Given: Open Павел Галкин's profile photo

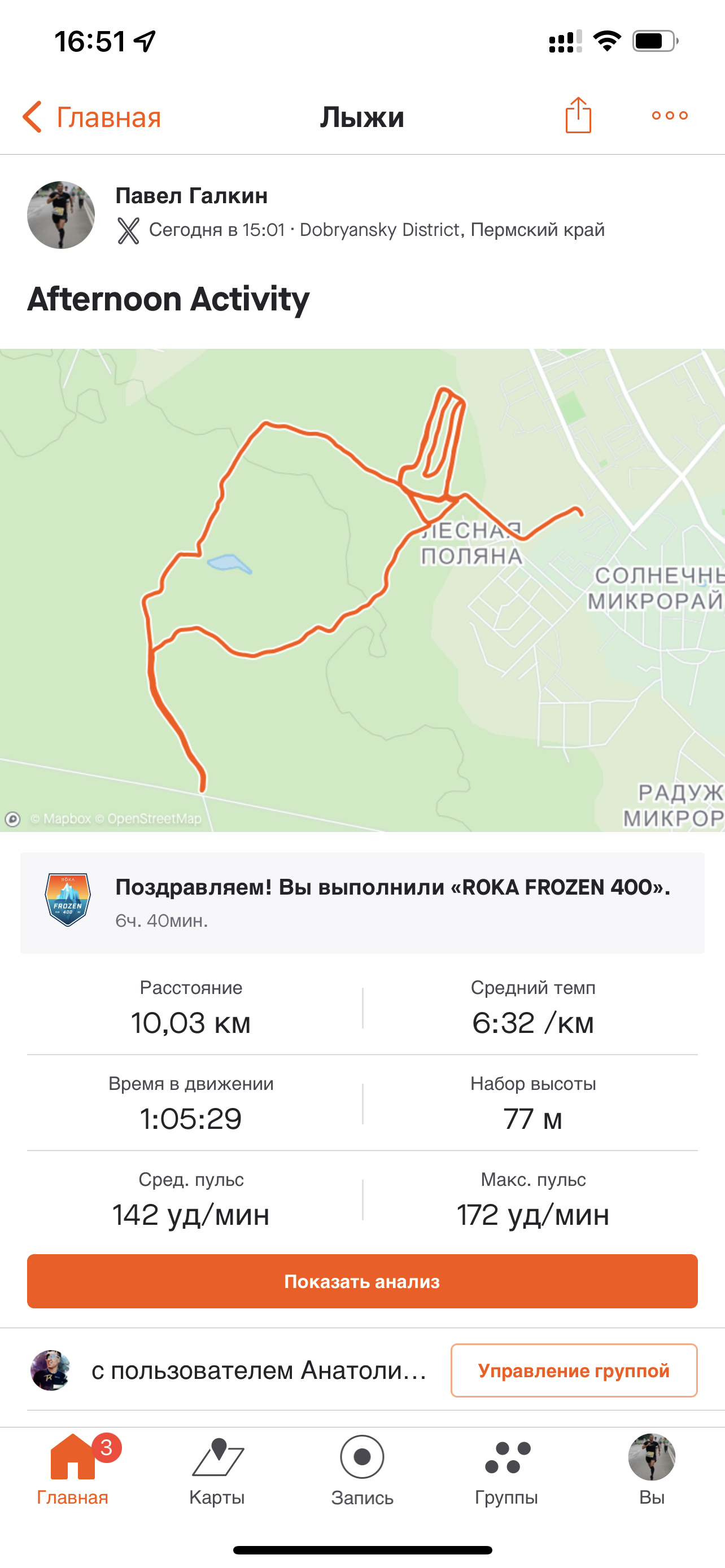Looking at the screenshot, I should click(61, 215).
